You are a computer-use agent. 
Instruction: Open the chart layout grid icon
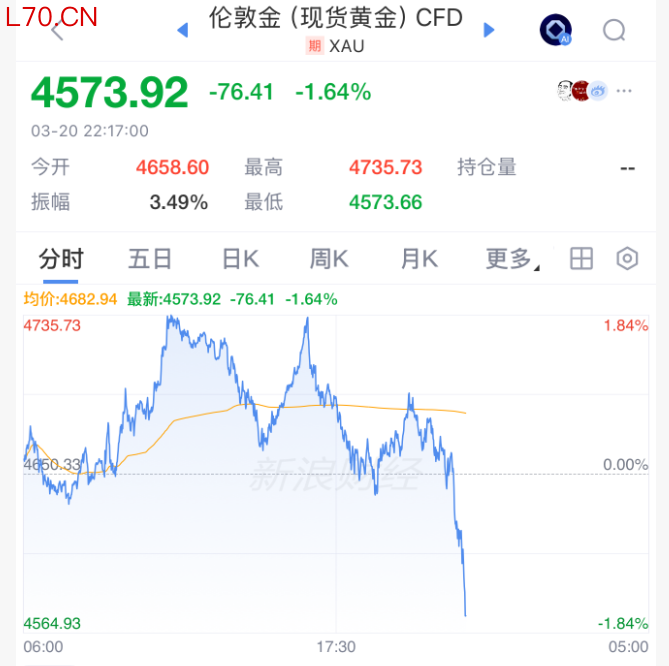[581, 260]
